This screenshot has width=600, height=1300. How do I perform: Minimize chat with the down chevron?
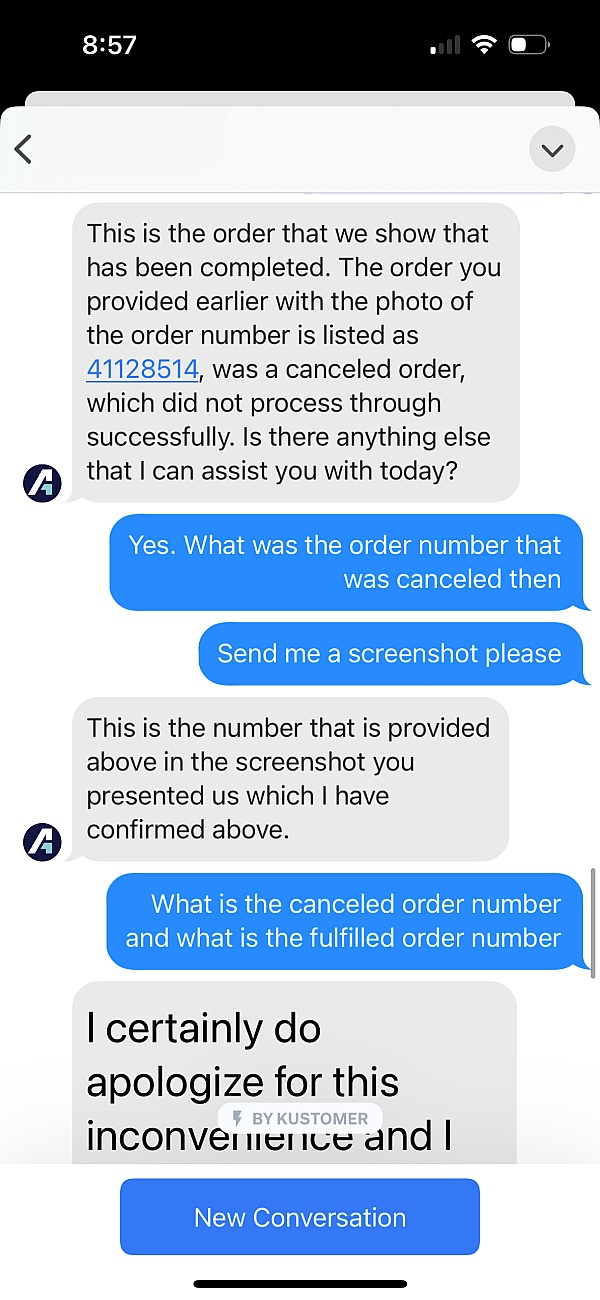point(552,151)
